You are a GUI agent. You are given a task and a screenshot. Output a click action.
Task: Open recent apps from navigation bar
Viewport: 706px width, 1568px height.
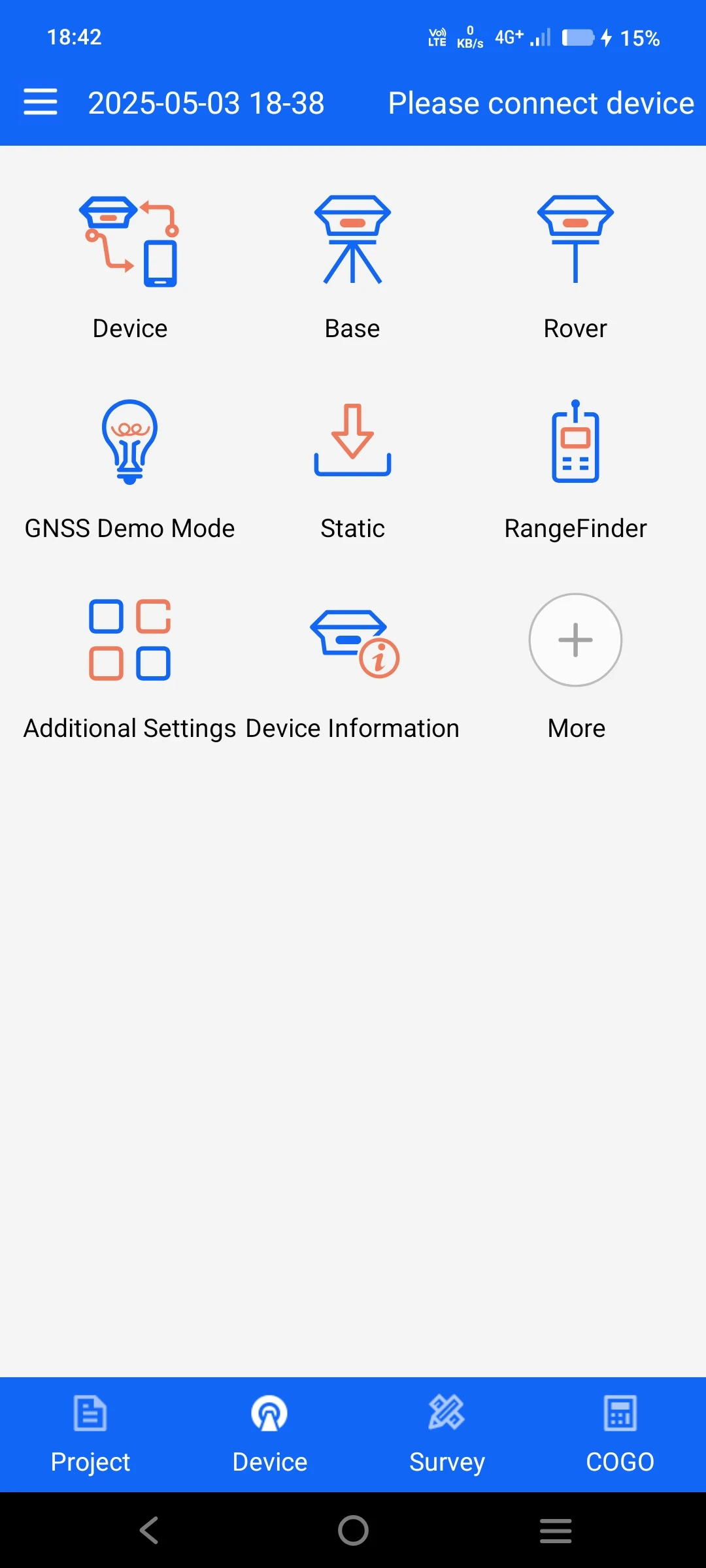(556, 1531)
